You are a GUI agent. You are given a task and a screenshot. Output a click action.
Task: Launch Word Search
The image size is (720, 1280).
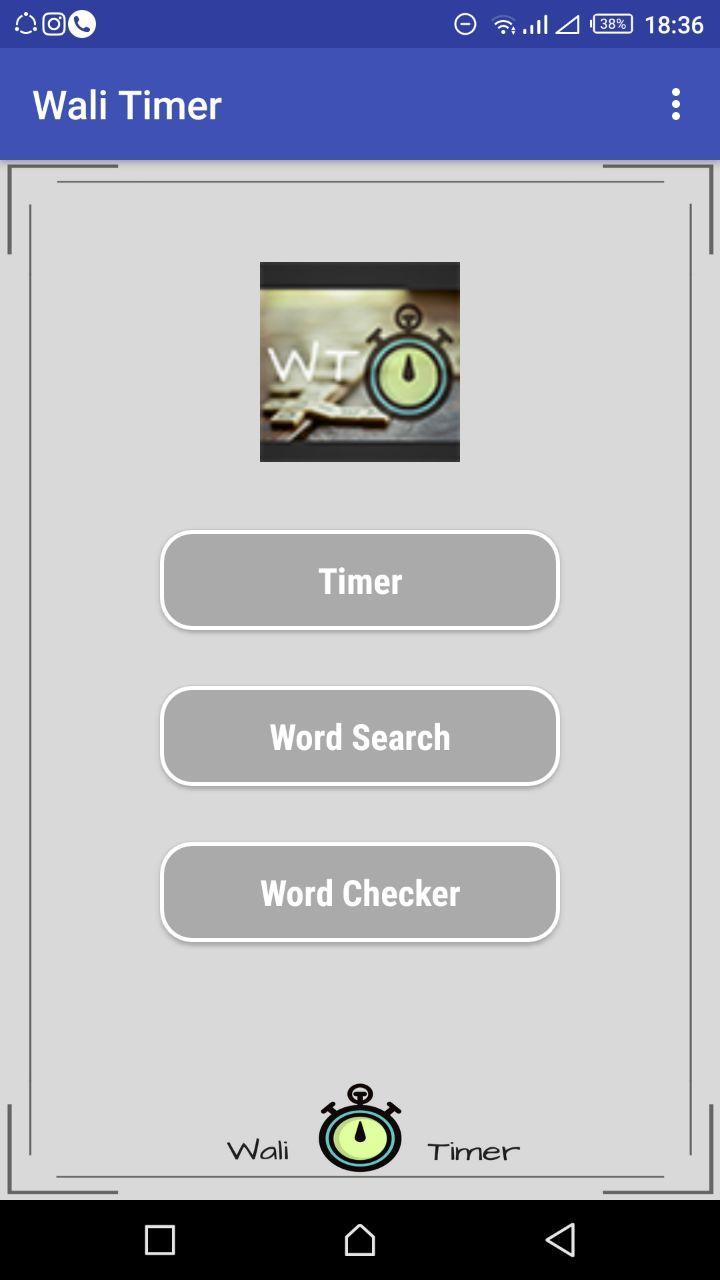[360, 737]
